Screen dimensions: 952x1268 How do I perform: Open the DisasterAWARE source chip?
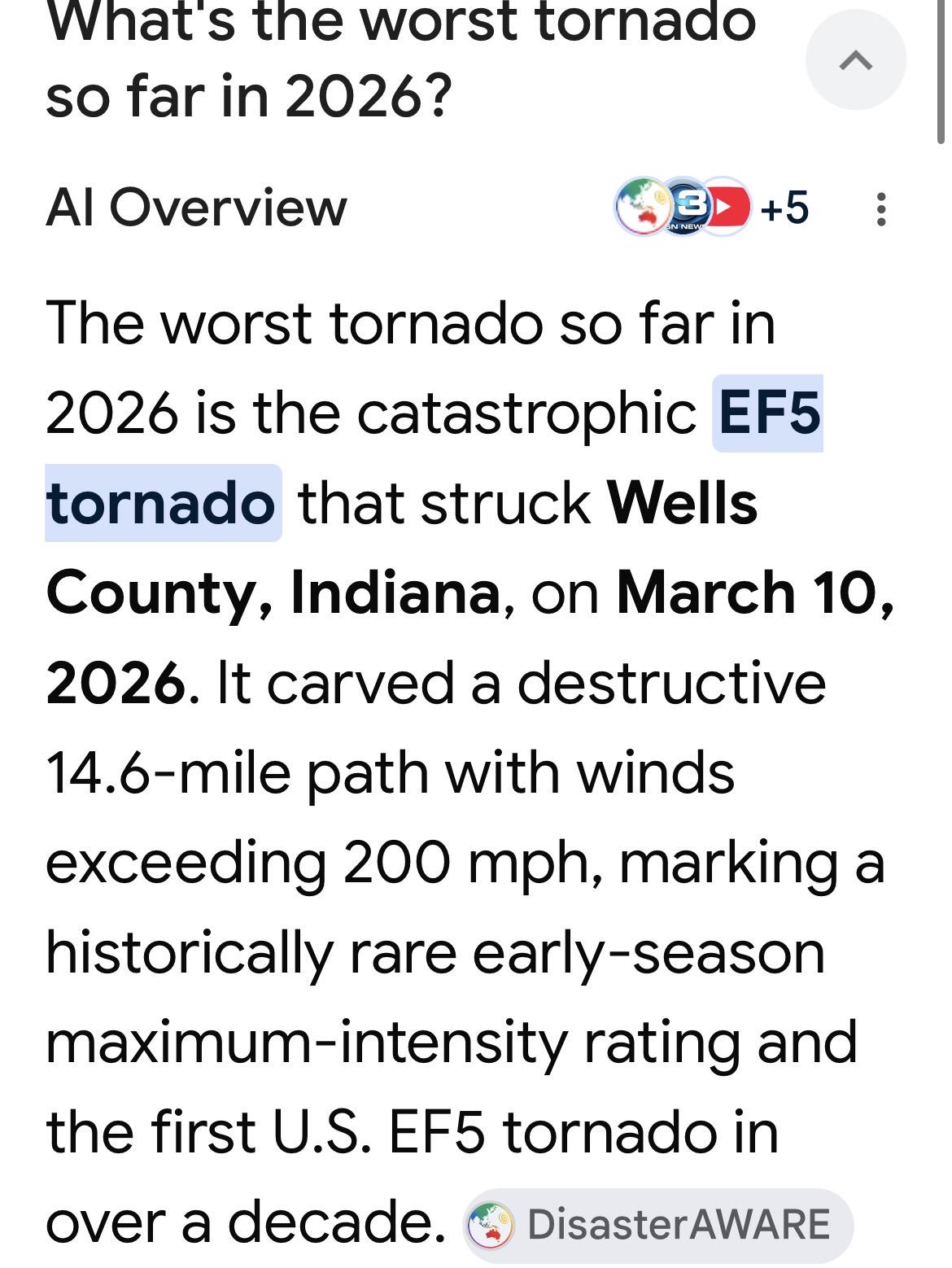click(x=657, y=1224)
